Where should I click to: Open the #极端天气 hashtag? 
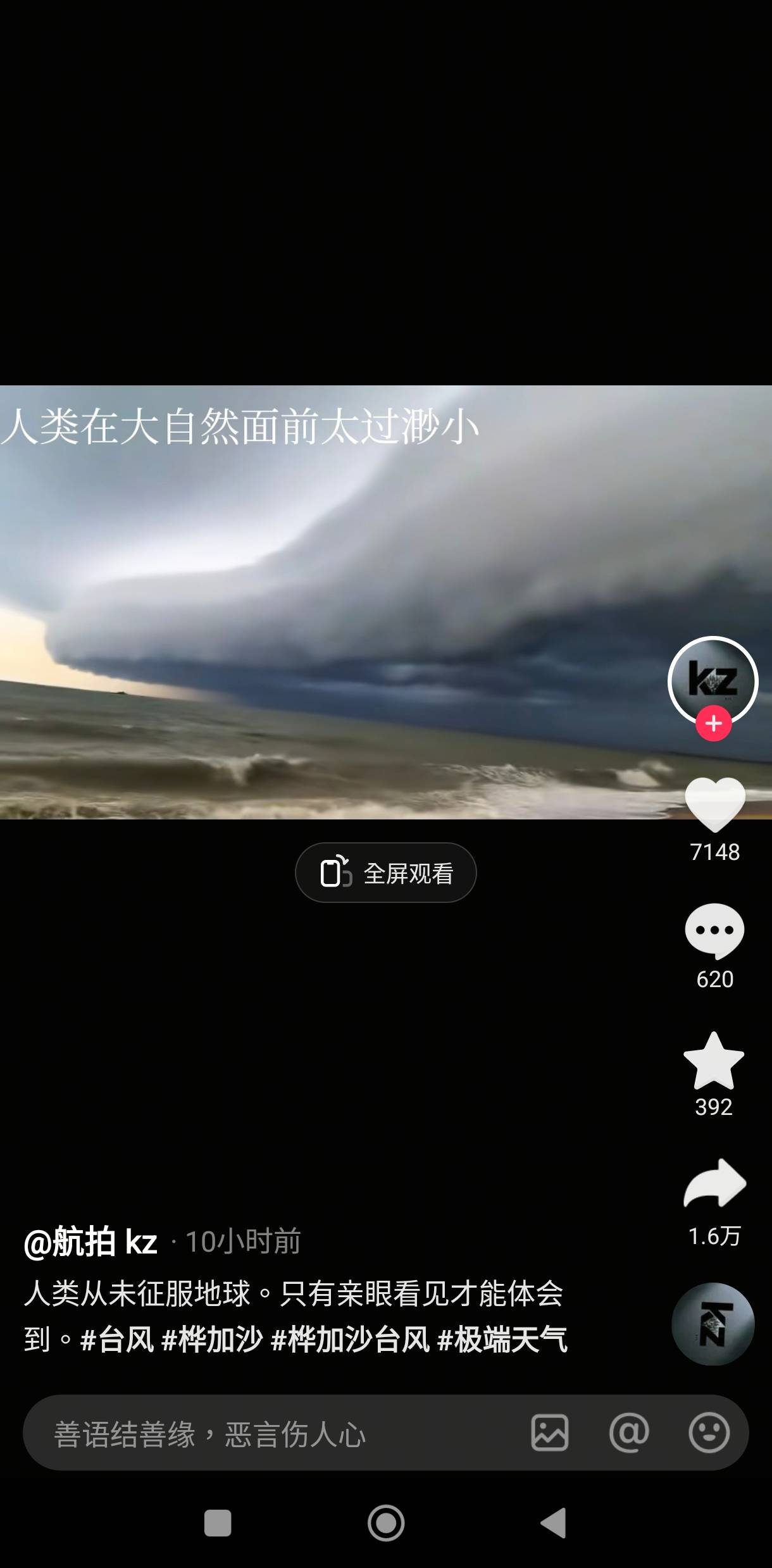point(502,1339)
